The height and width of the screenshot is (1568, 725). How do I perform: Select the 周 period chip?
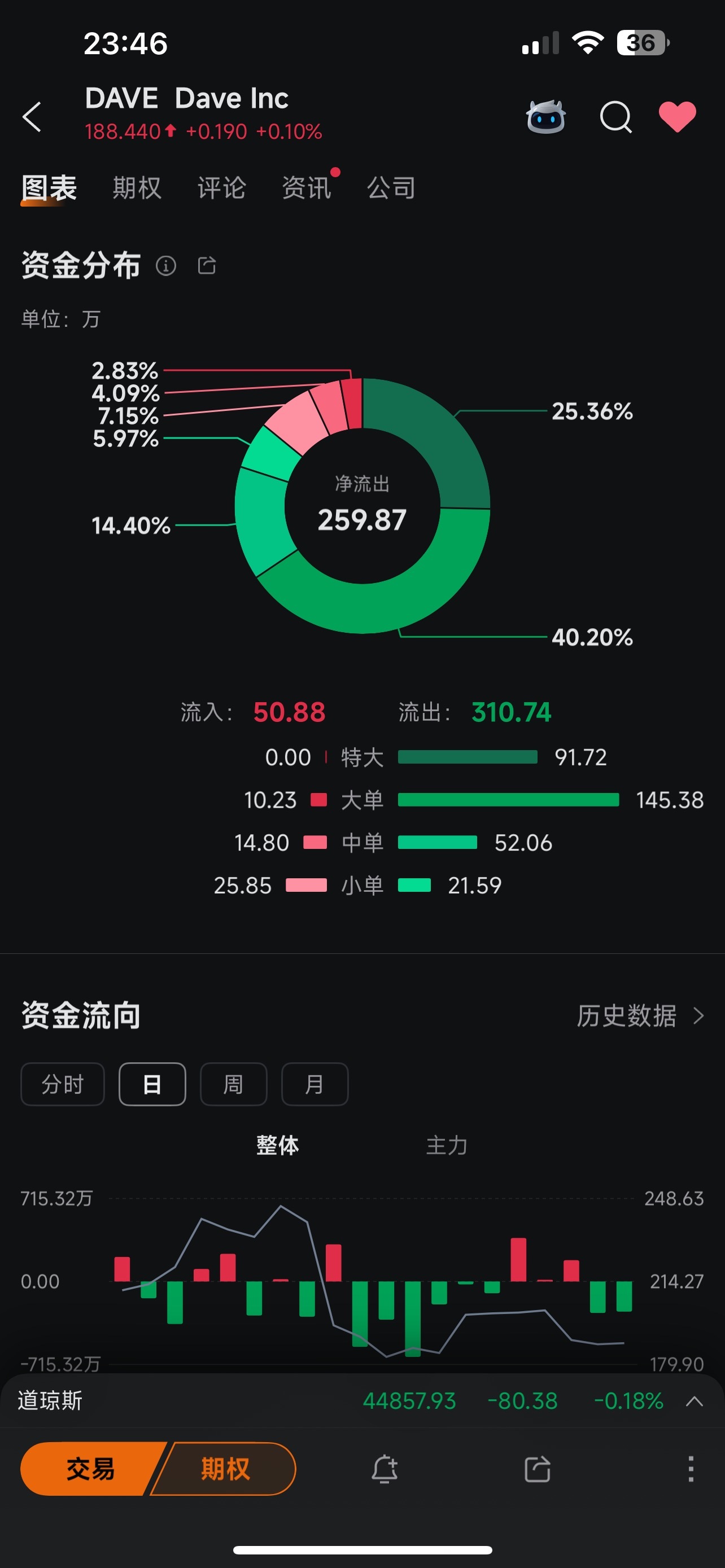click(x=233, y=1084)
